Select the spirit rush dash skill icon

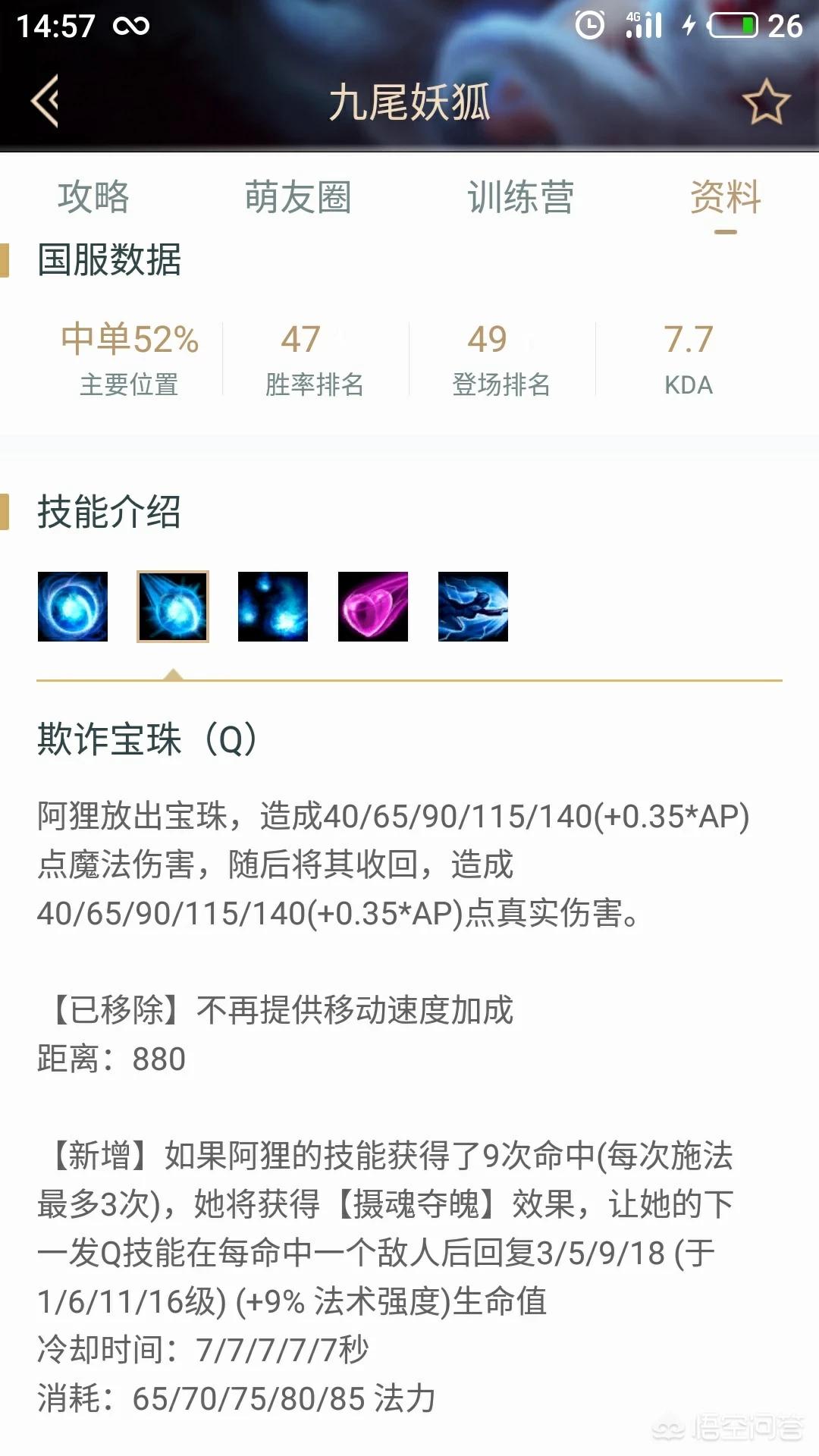[473, 607]
